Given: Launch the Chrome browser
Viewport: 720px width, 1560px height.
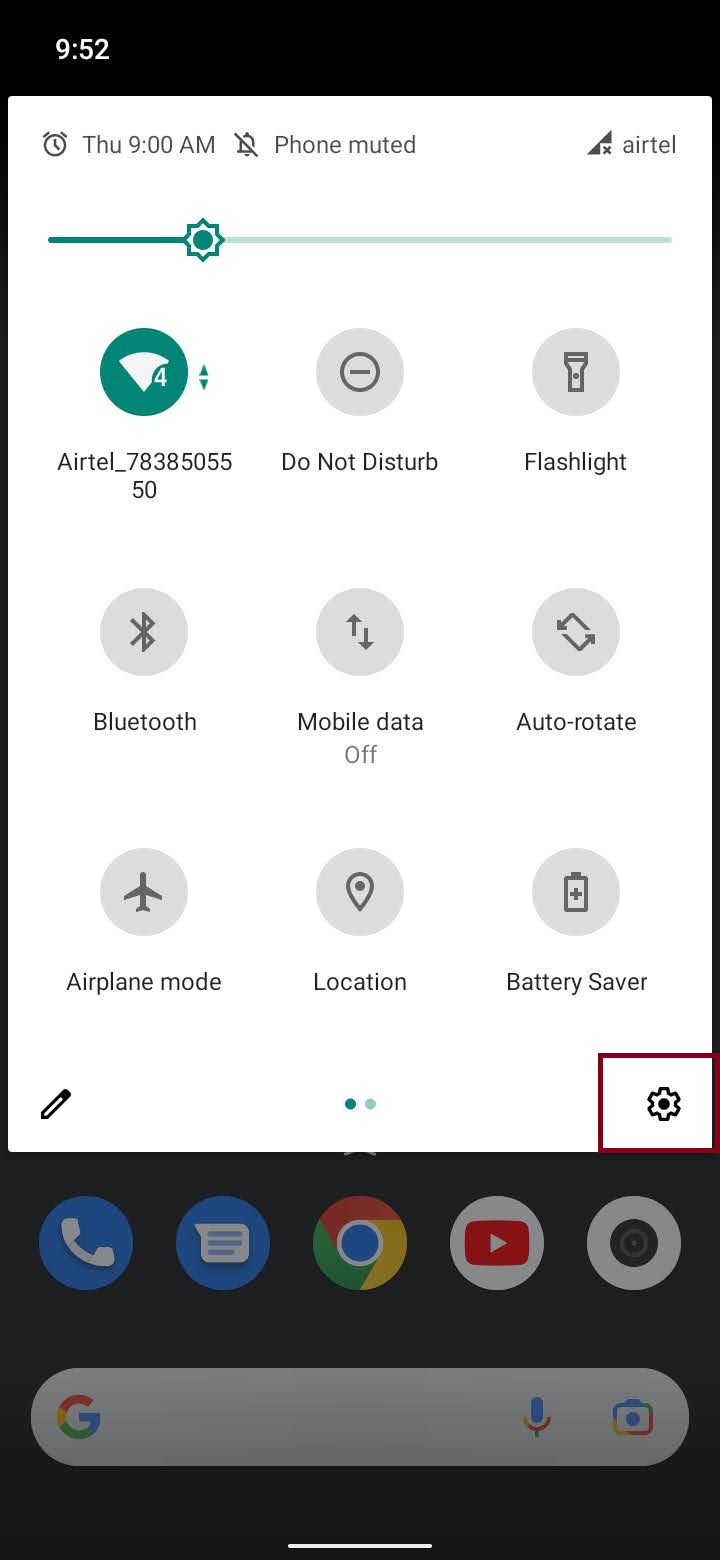Looking at the screenshot, I should (x=360, y=1243).
